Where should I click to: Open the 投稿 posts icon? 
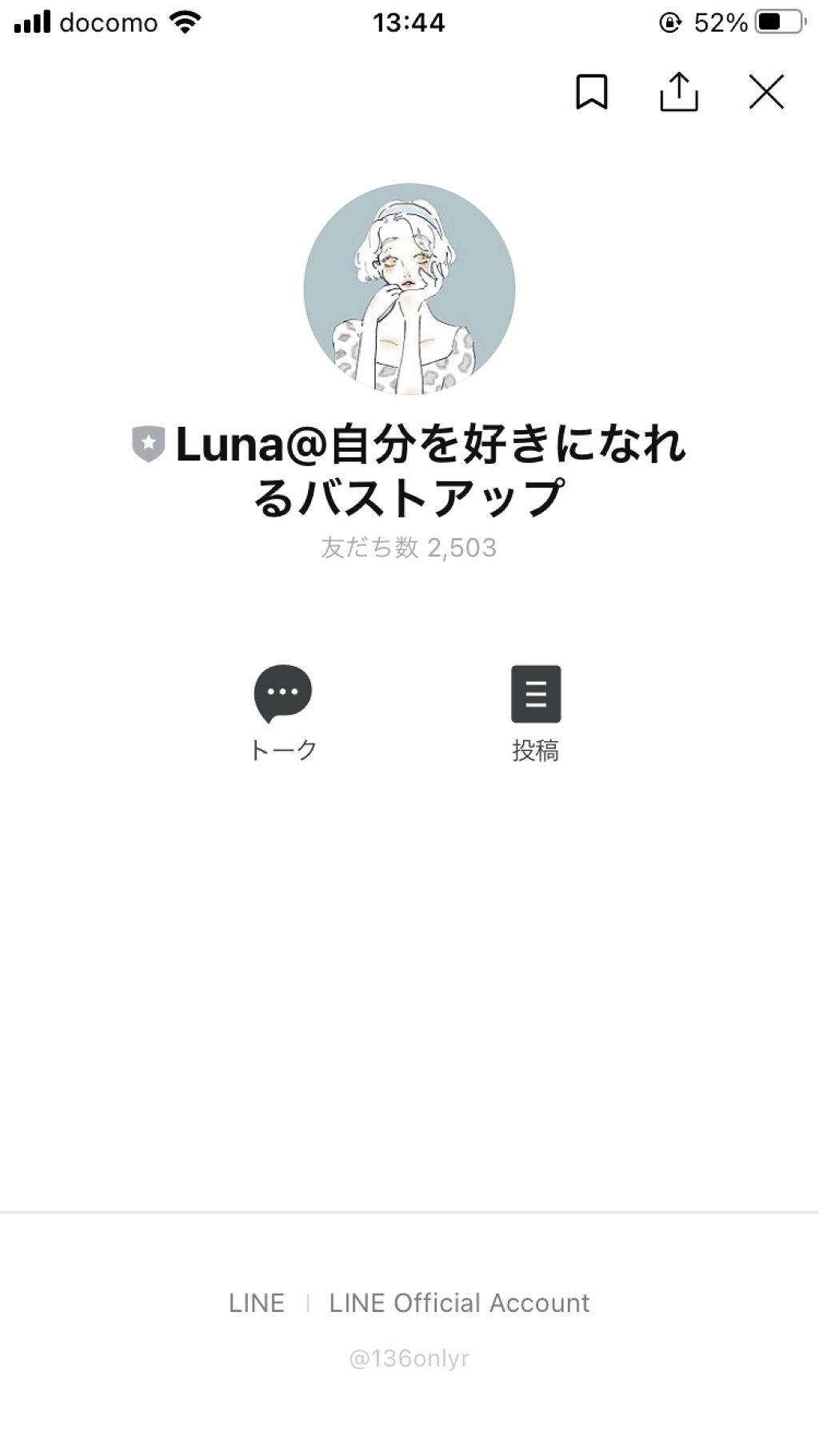coord(536,694)
